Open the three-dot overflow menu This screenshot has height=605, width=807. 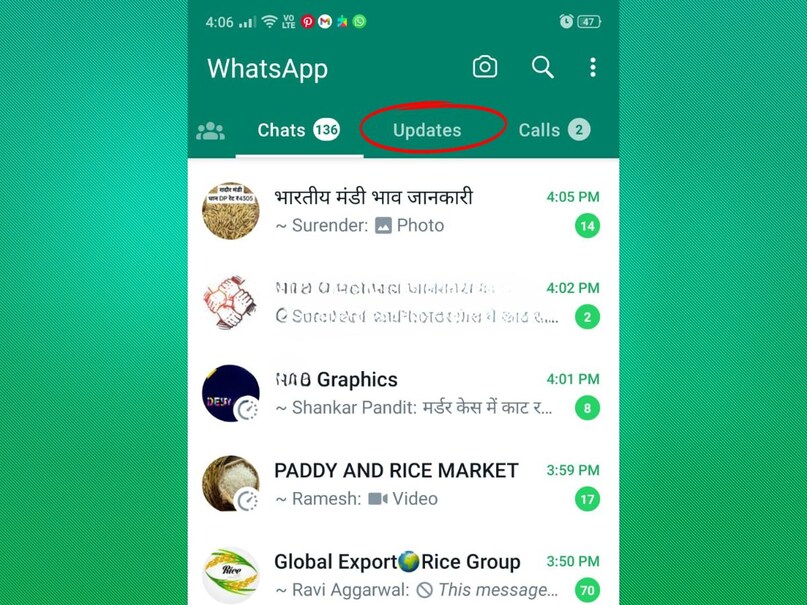(x=593, y=67)
